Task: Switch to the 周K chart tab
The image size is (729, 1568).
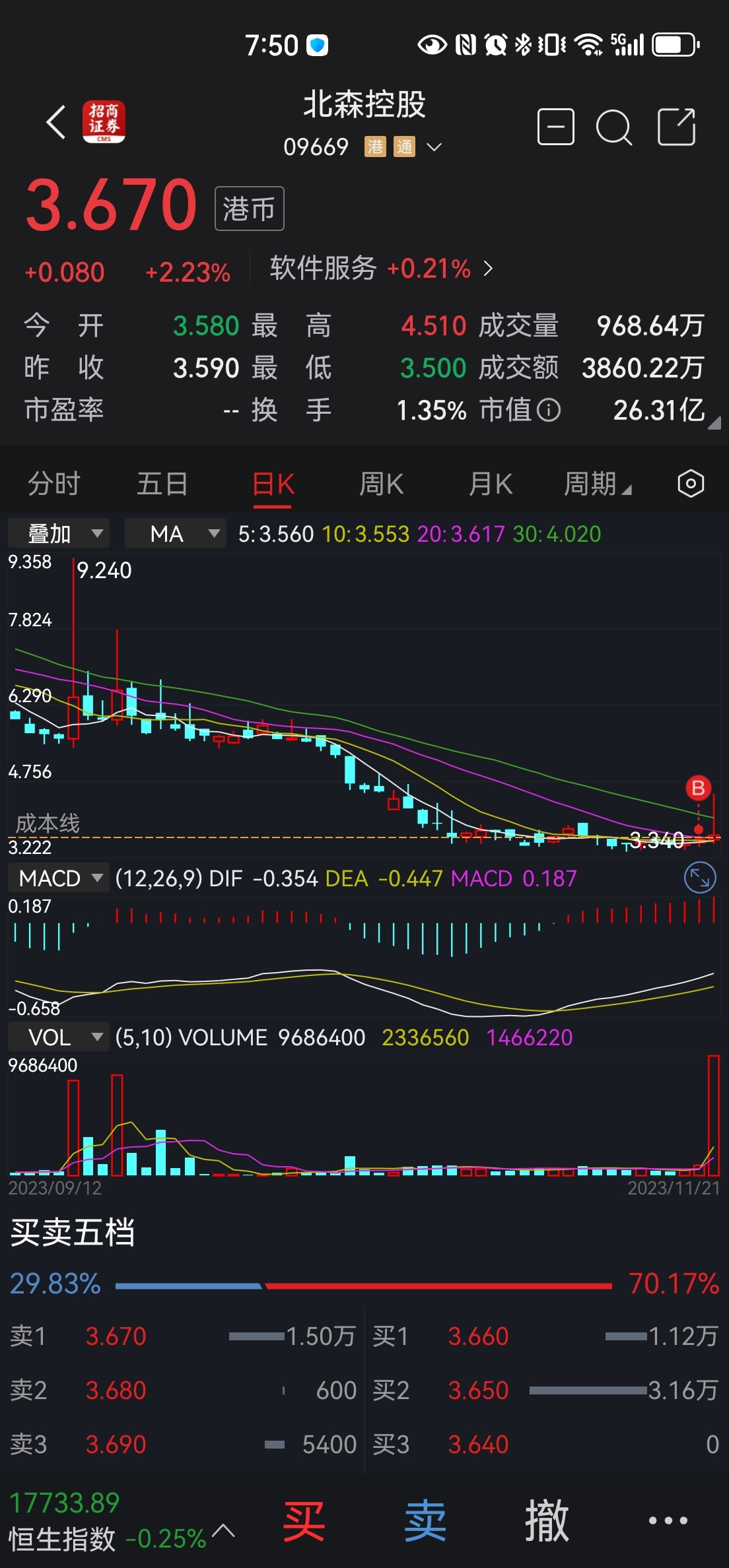Action: (381, 484)
